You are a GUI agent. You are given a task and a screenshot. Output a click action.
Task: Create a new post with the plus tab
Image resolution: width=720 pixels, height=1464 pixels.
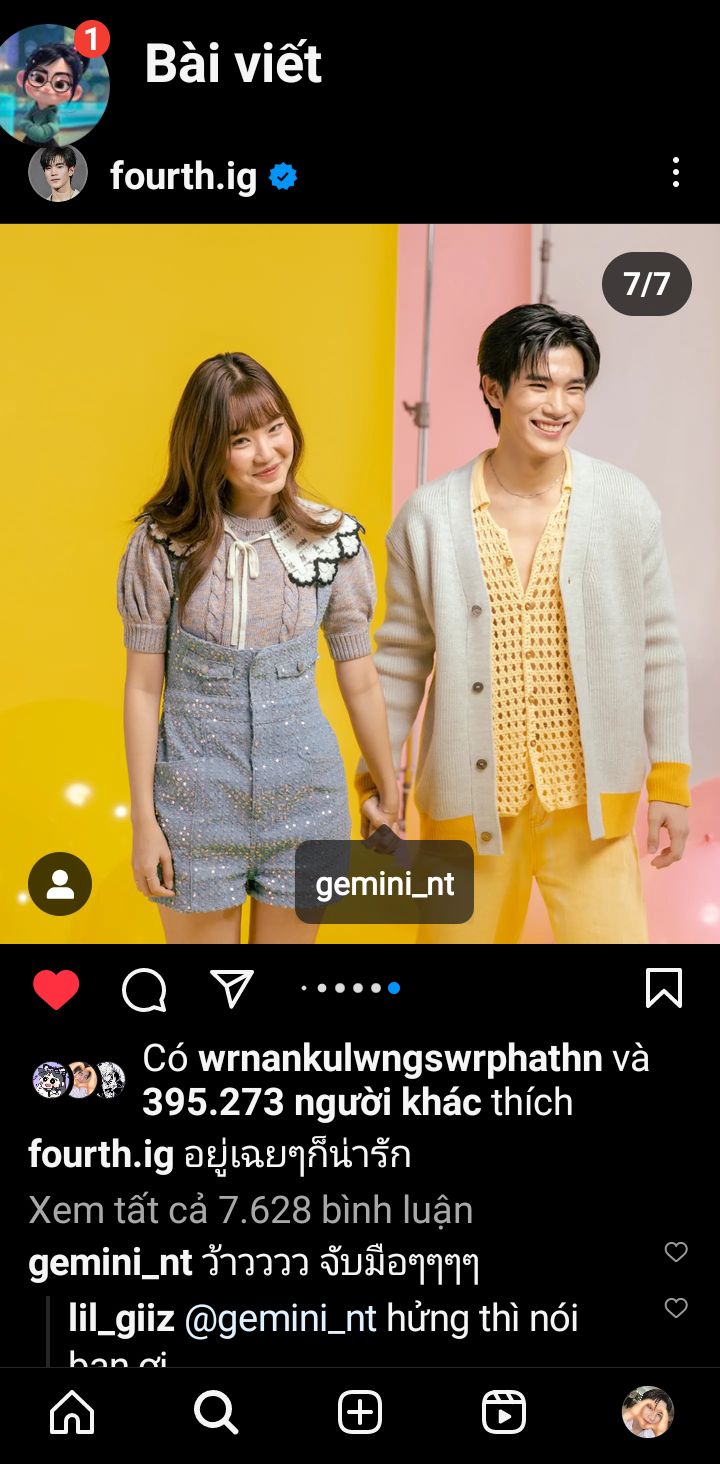pyautogui.click(x=360, y=1413)
